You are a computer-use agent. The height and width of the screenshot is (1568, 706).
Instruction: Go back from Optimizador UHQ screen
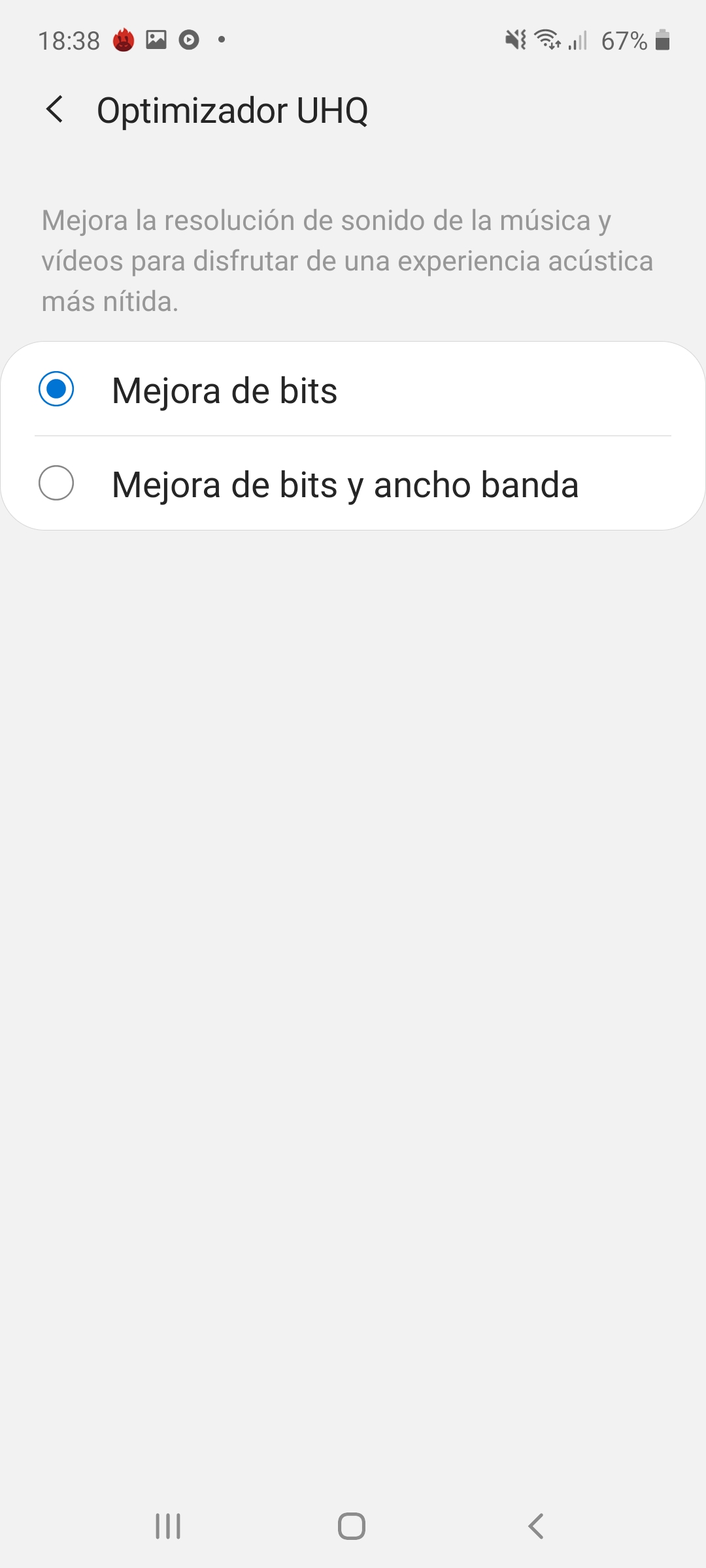55,109
